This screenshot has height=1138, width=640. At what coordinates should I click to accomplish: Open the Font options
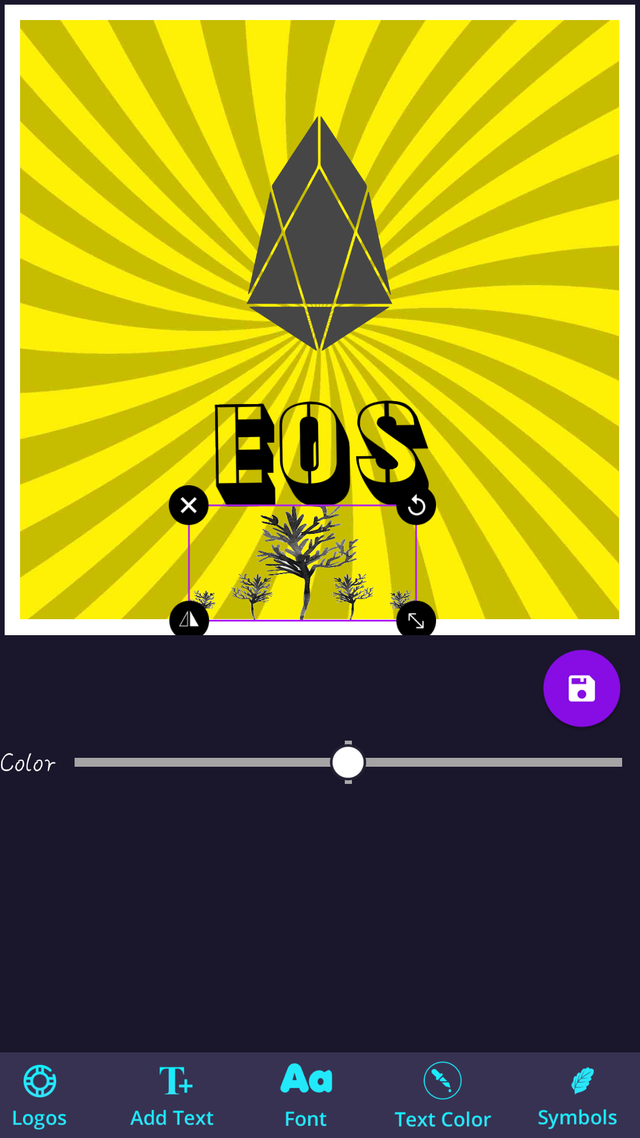pyautogui.click(x=306, y=1096)
